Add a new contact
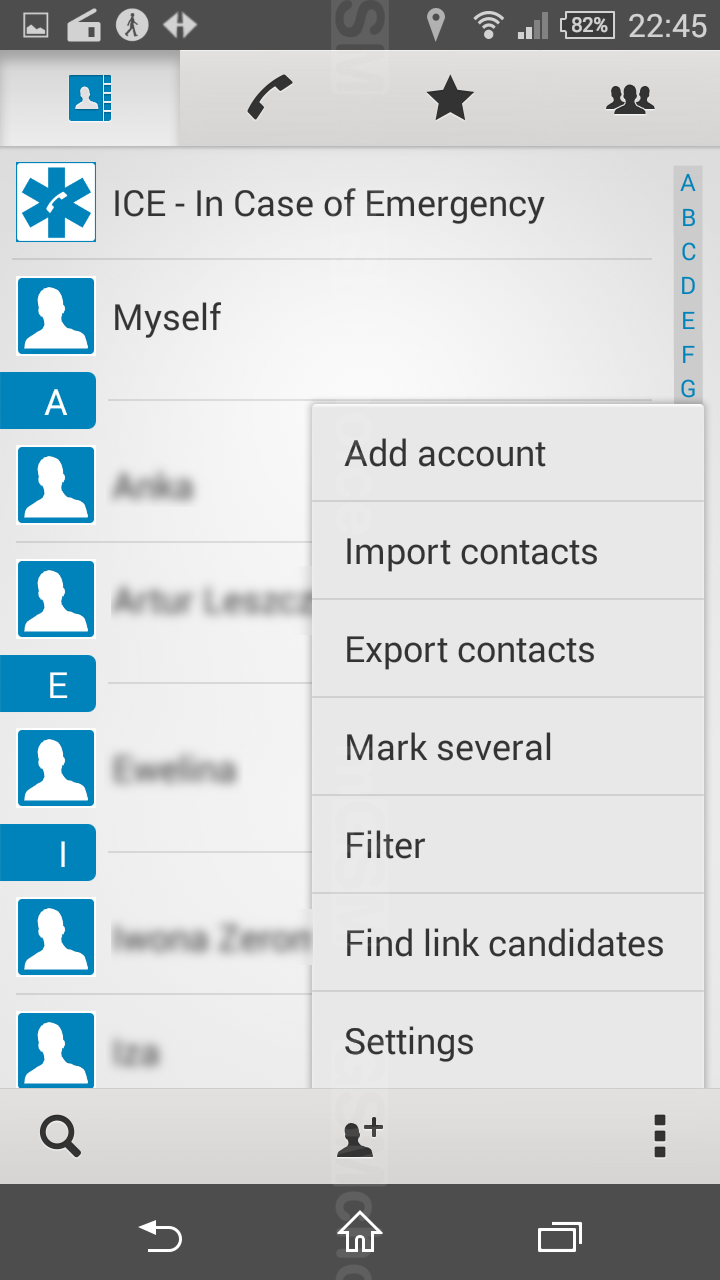This screenshot has height=1280, width=720. (x=360, y=1136)
